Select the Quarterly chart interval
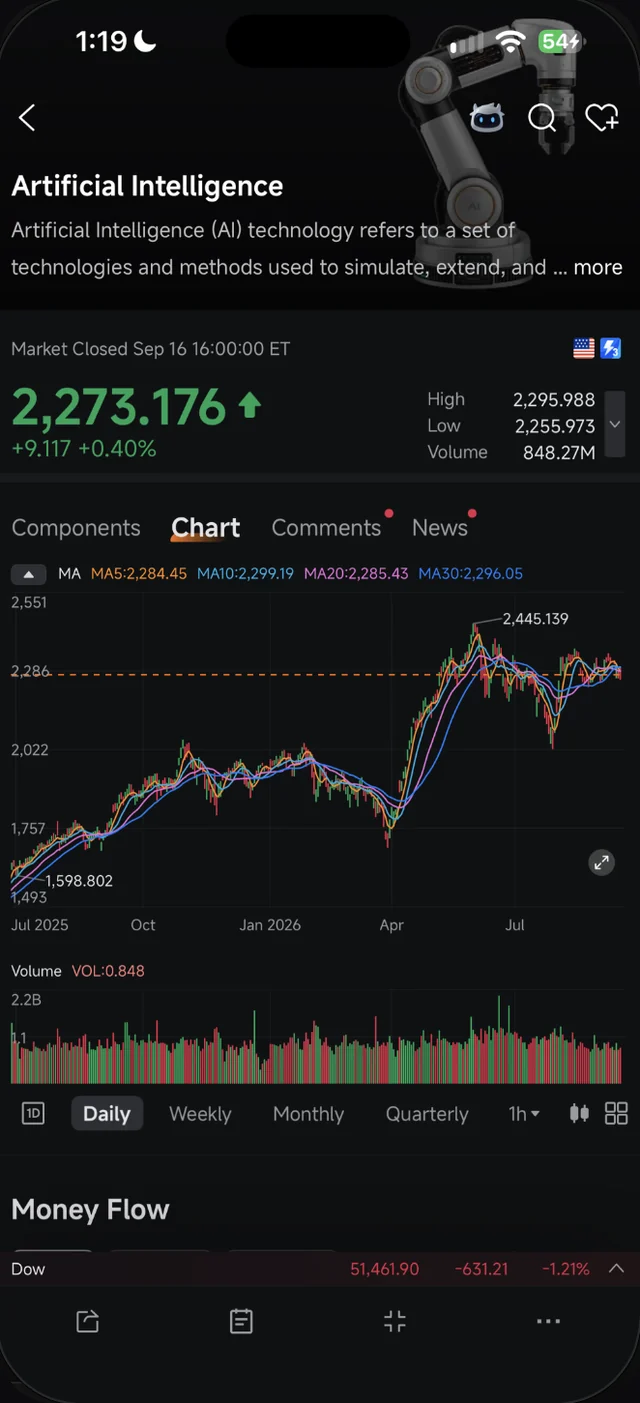 coord(427,1114)
